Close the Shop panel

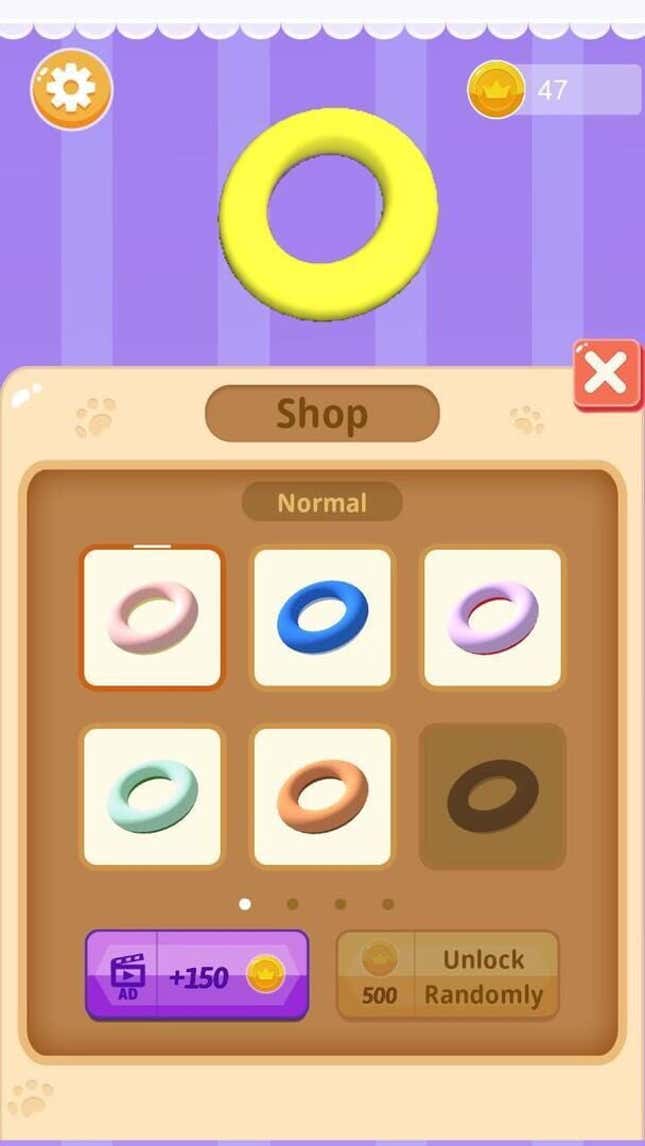(x=606, y=374)
